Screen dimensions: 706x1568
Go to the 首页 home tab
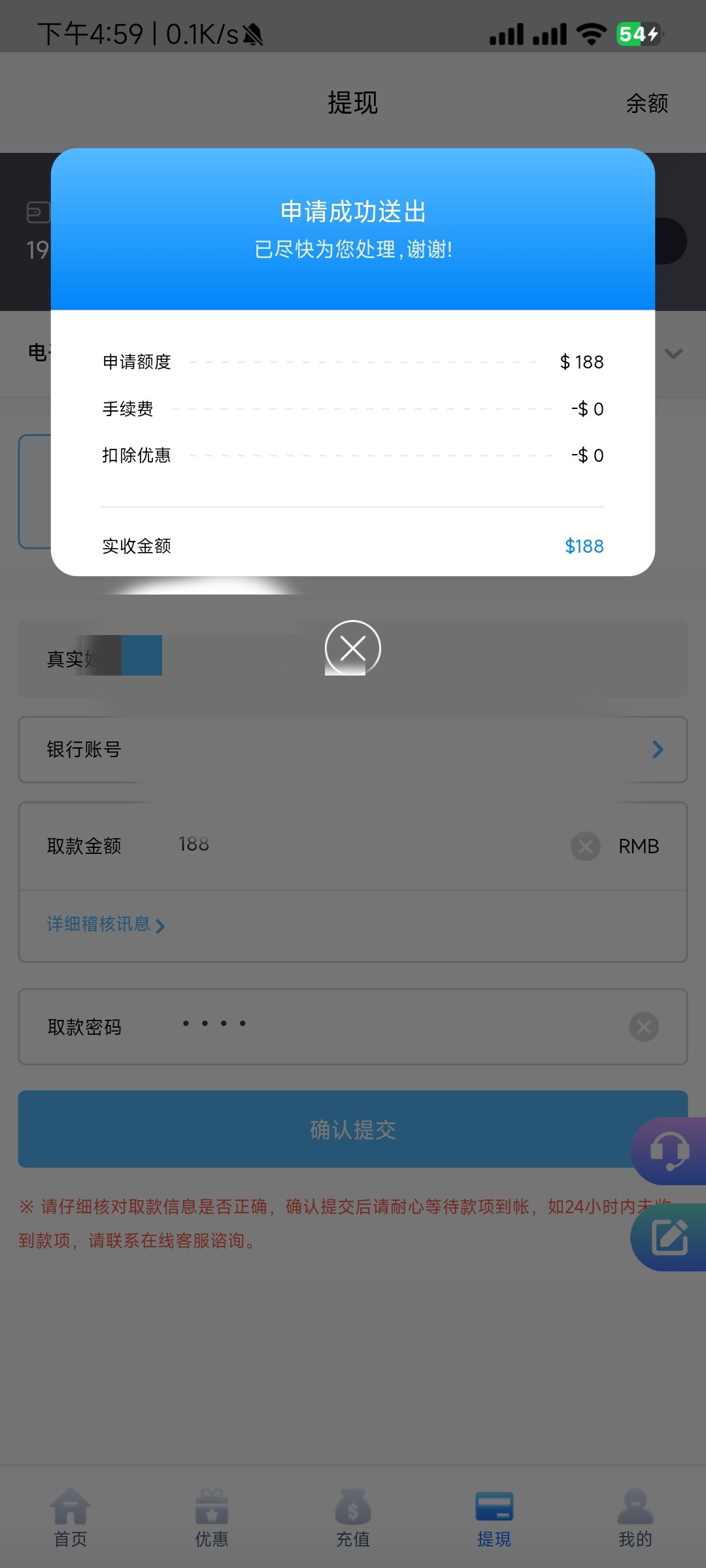71,1517
